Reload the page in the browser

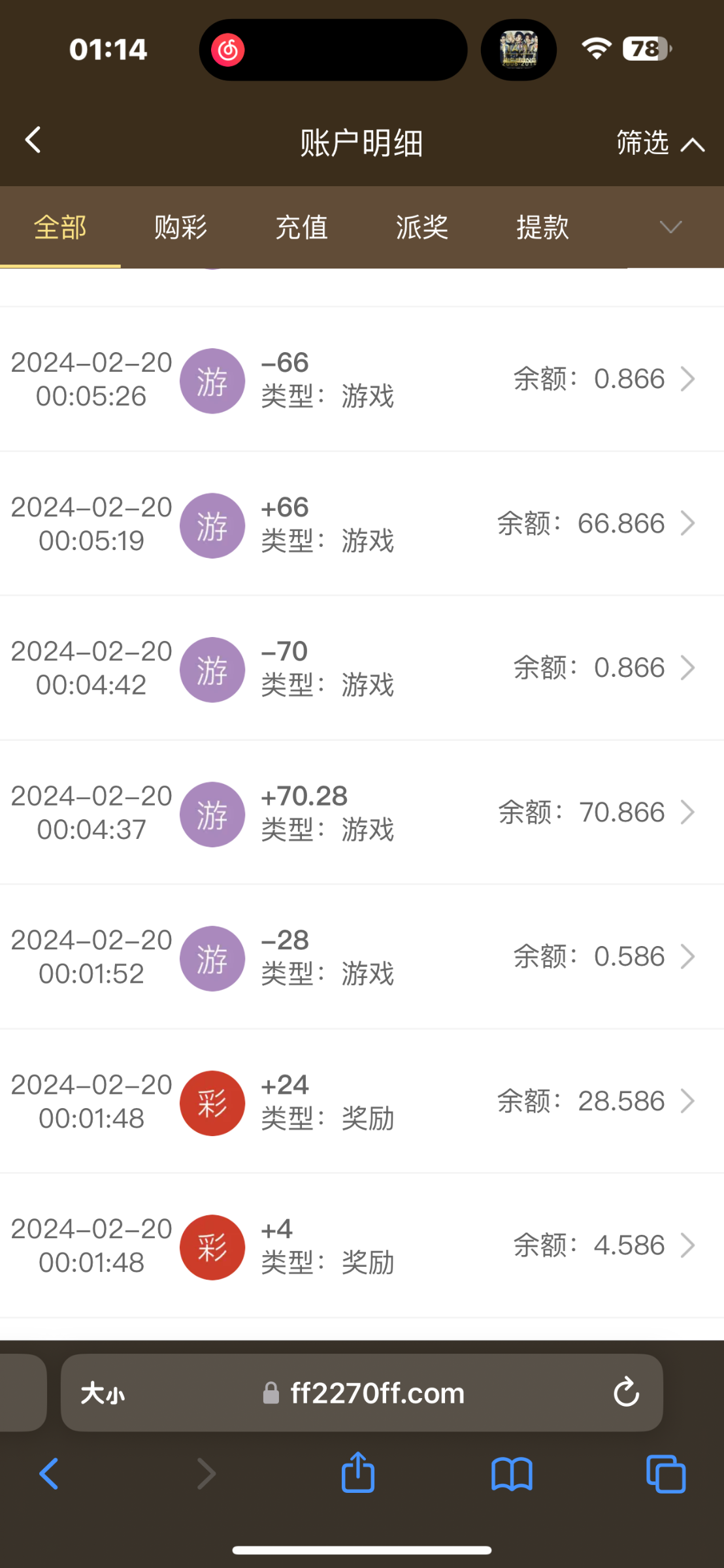tap(626, 1392)
